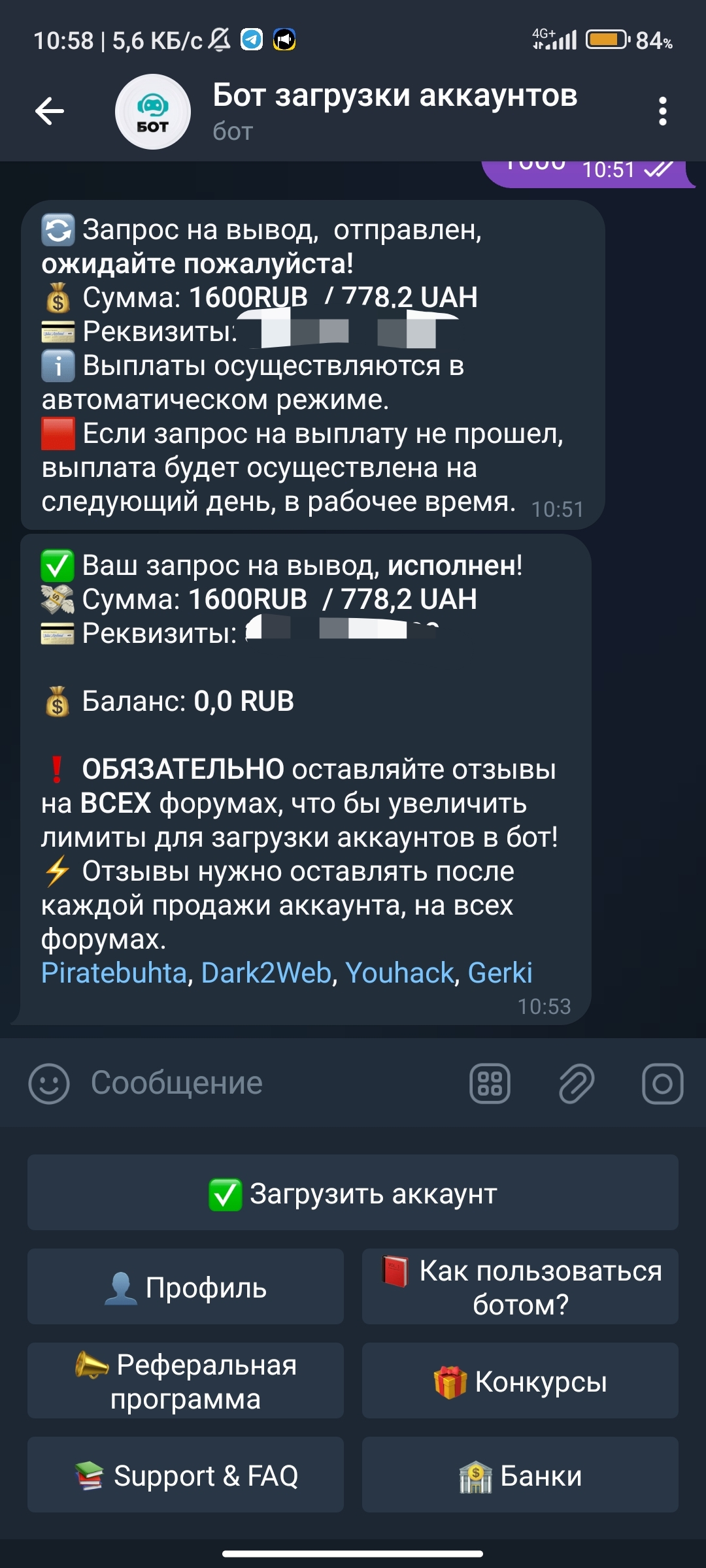Screen dimensions: 706x1568
Task: Open the Youhack link
Action: [399, 973]
